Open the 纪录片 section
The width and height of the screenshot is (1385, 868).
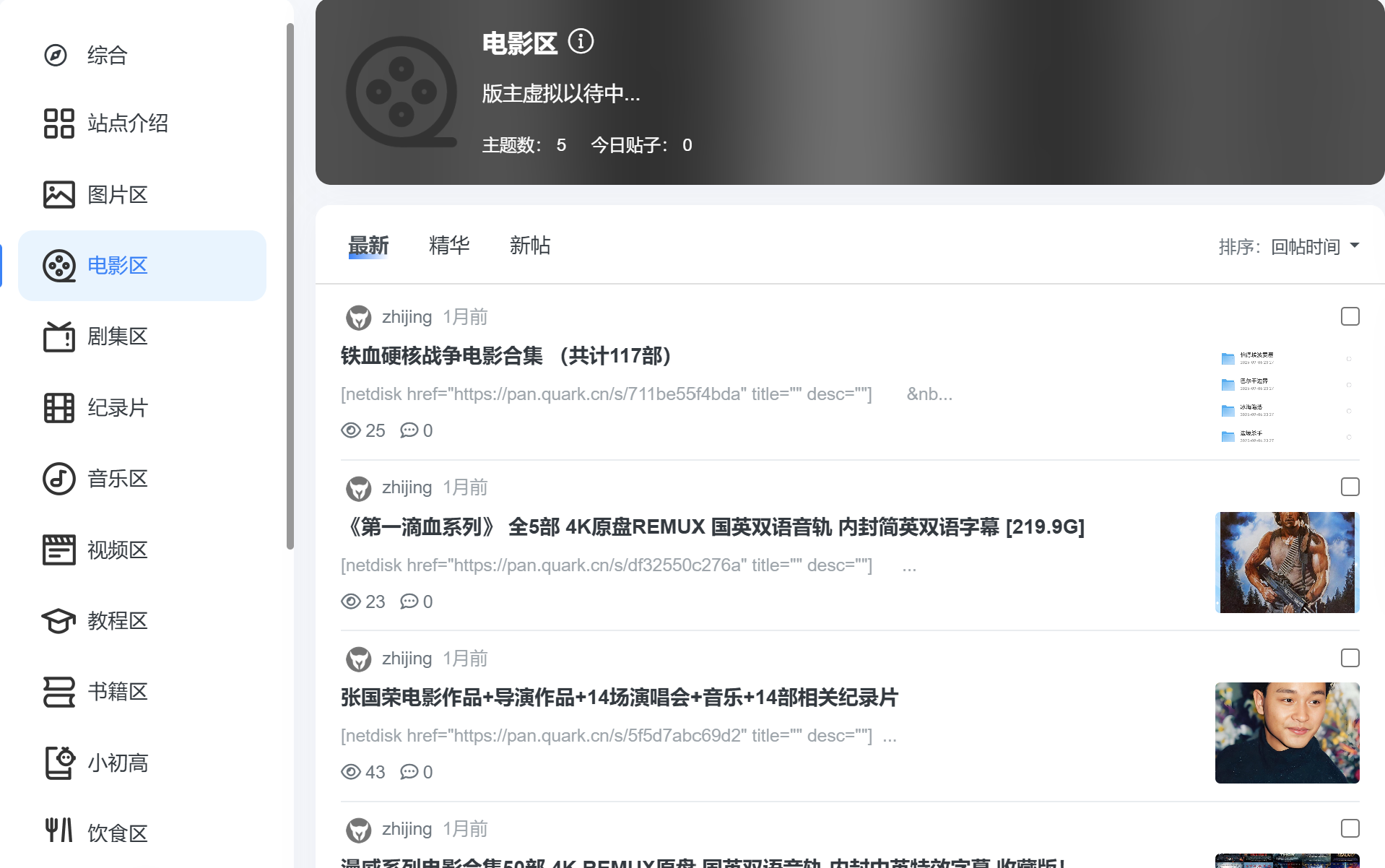pos(116,408)
